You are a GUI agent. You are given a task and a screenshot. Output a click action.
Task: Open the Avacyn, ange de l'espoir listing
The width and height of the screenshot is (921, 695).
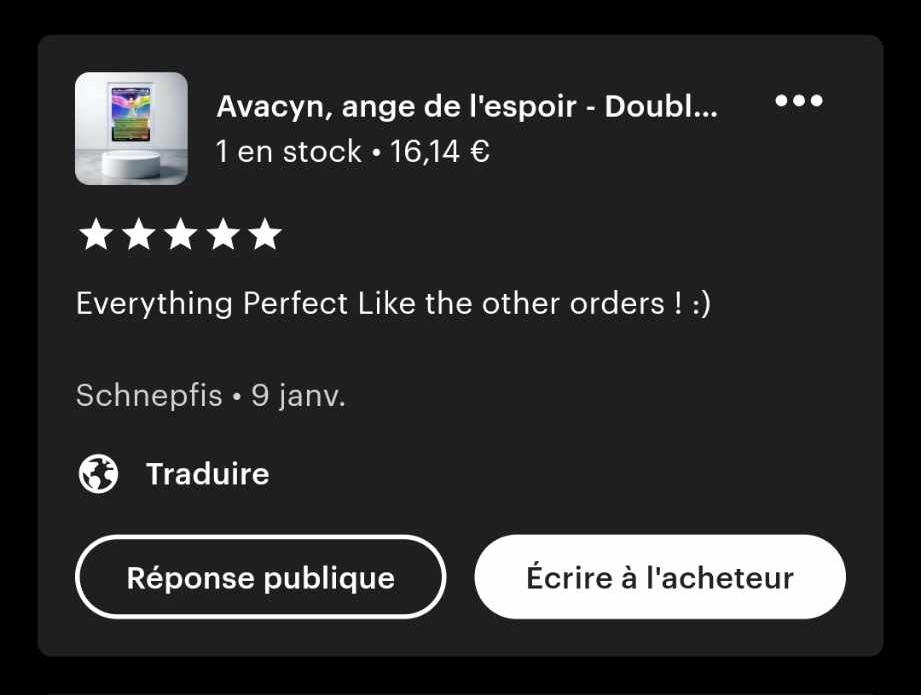coord(466,106)
